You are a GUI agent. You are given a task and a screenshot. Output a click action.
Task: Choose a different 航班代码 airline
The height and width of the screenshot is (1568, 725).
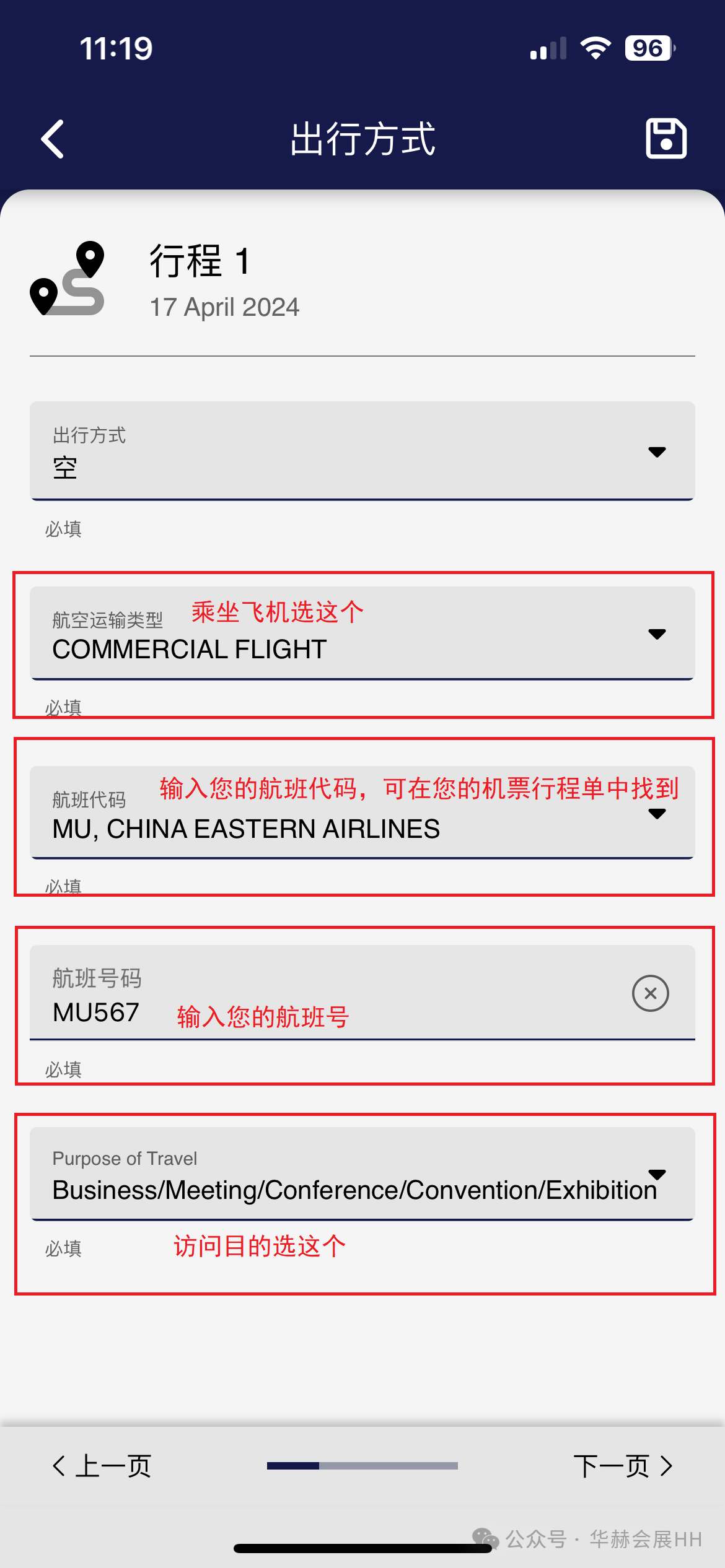click(x=362, y=814)
